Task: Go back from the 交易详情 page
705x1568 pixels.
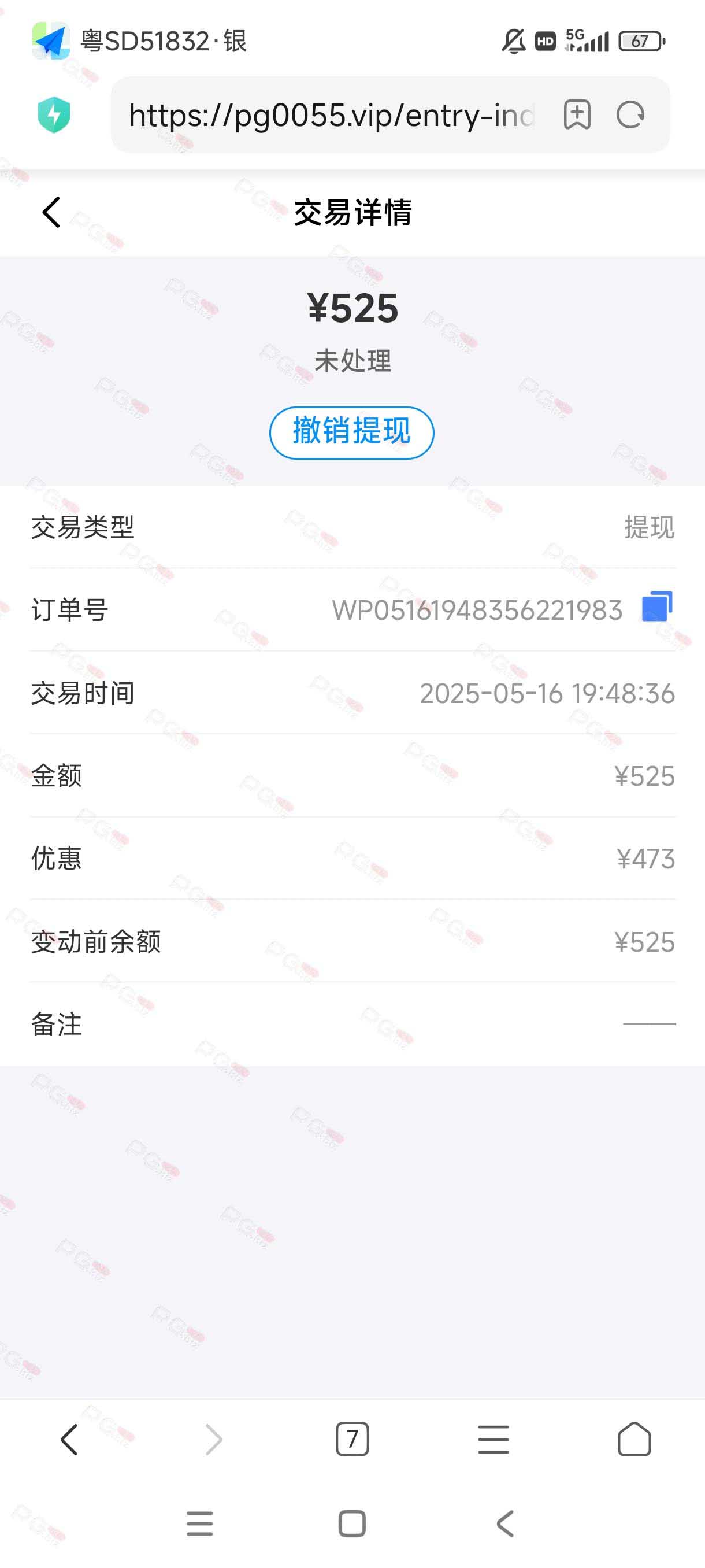Action: pyautogui.click(x=51, y=212)
